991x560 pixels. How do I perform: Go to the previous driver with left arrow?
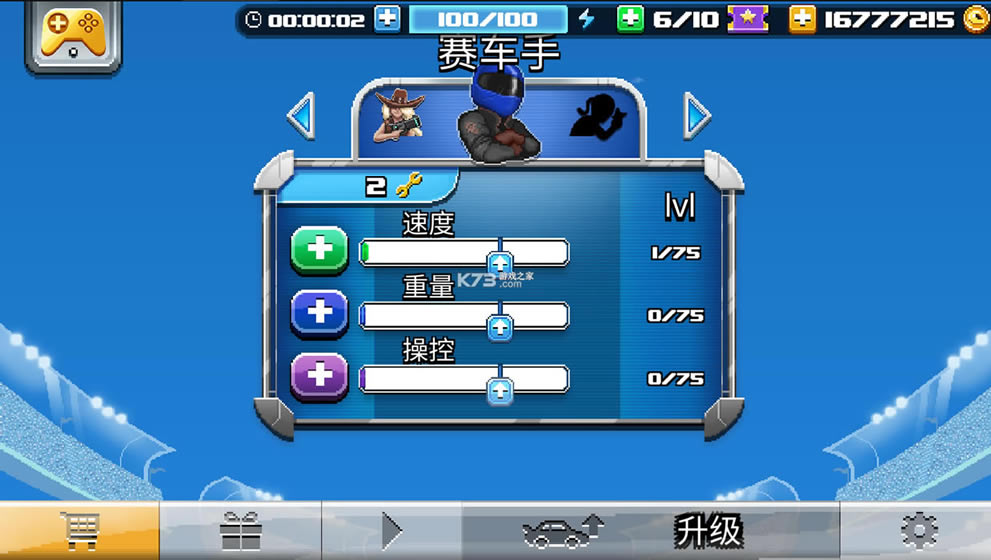pyautogui.click(x=301, y=117)
